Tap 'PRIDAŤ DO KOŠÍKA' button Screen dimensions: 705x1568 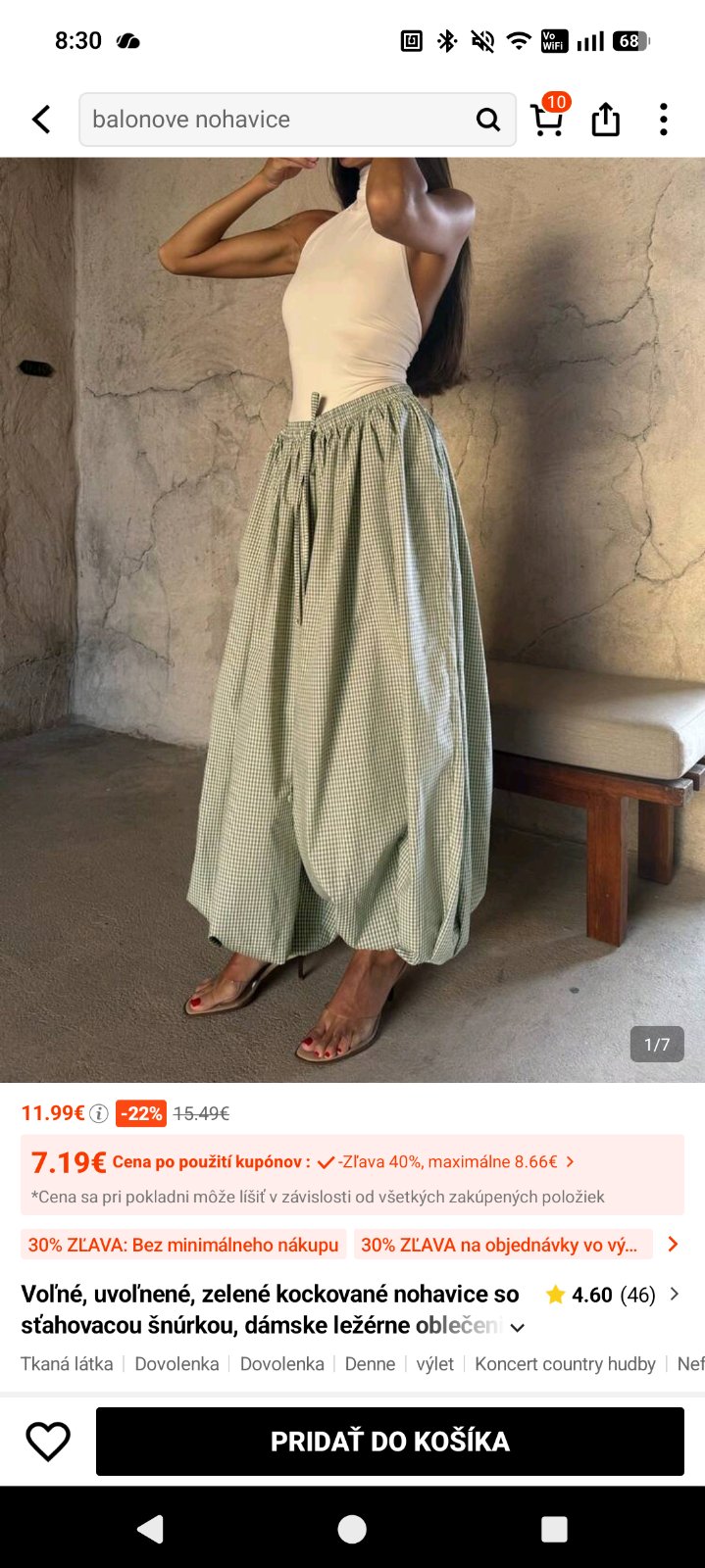coord(389,1442)
